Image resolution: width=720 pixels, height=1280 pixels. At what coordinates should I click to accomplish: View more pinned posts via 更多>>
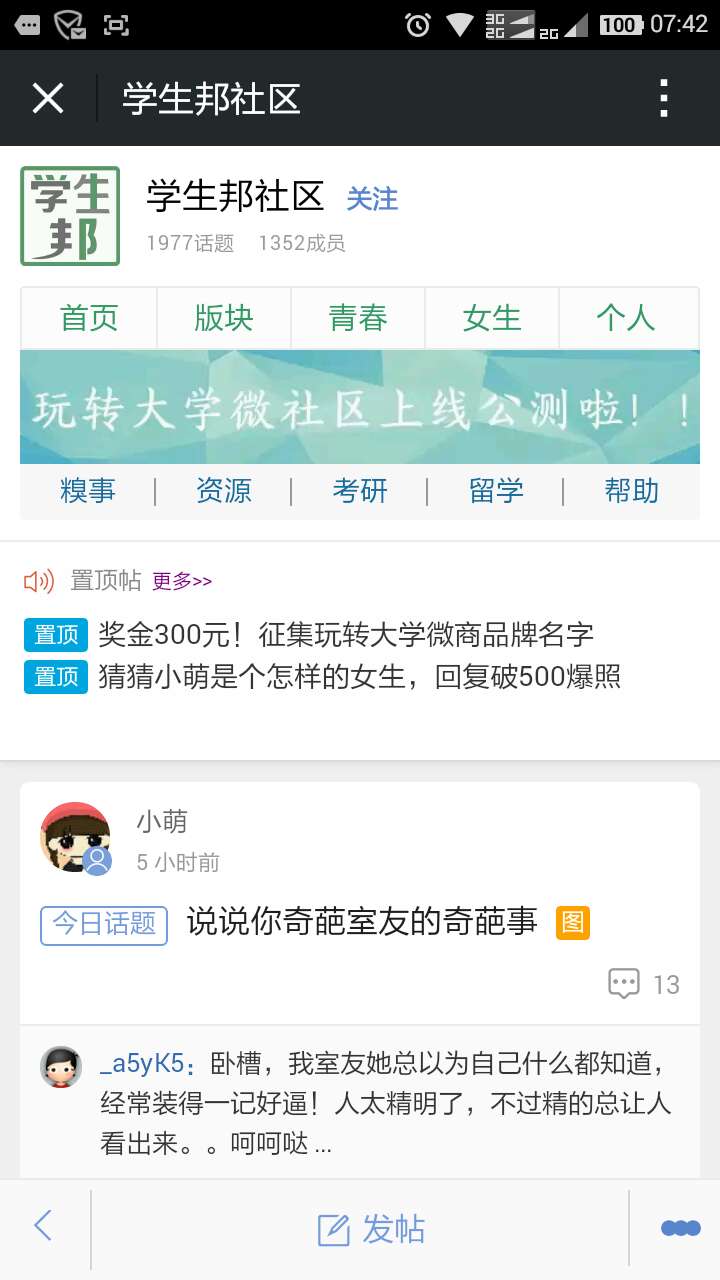(x=182, y=581)
